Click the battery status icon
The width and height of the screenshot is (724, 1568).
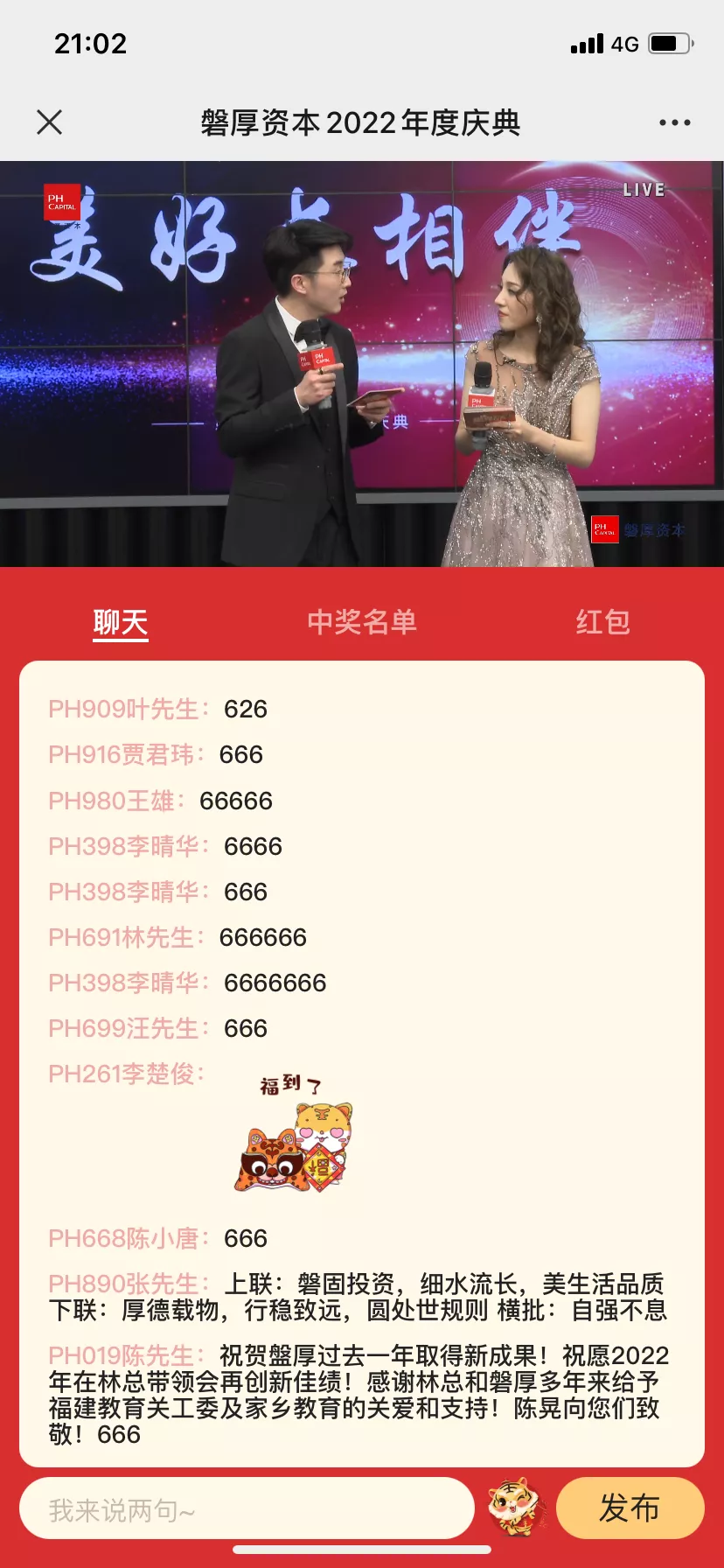[669, 43]
